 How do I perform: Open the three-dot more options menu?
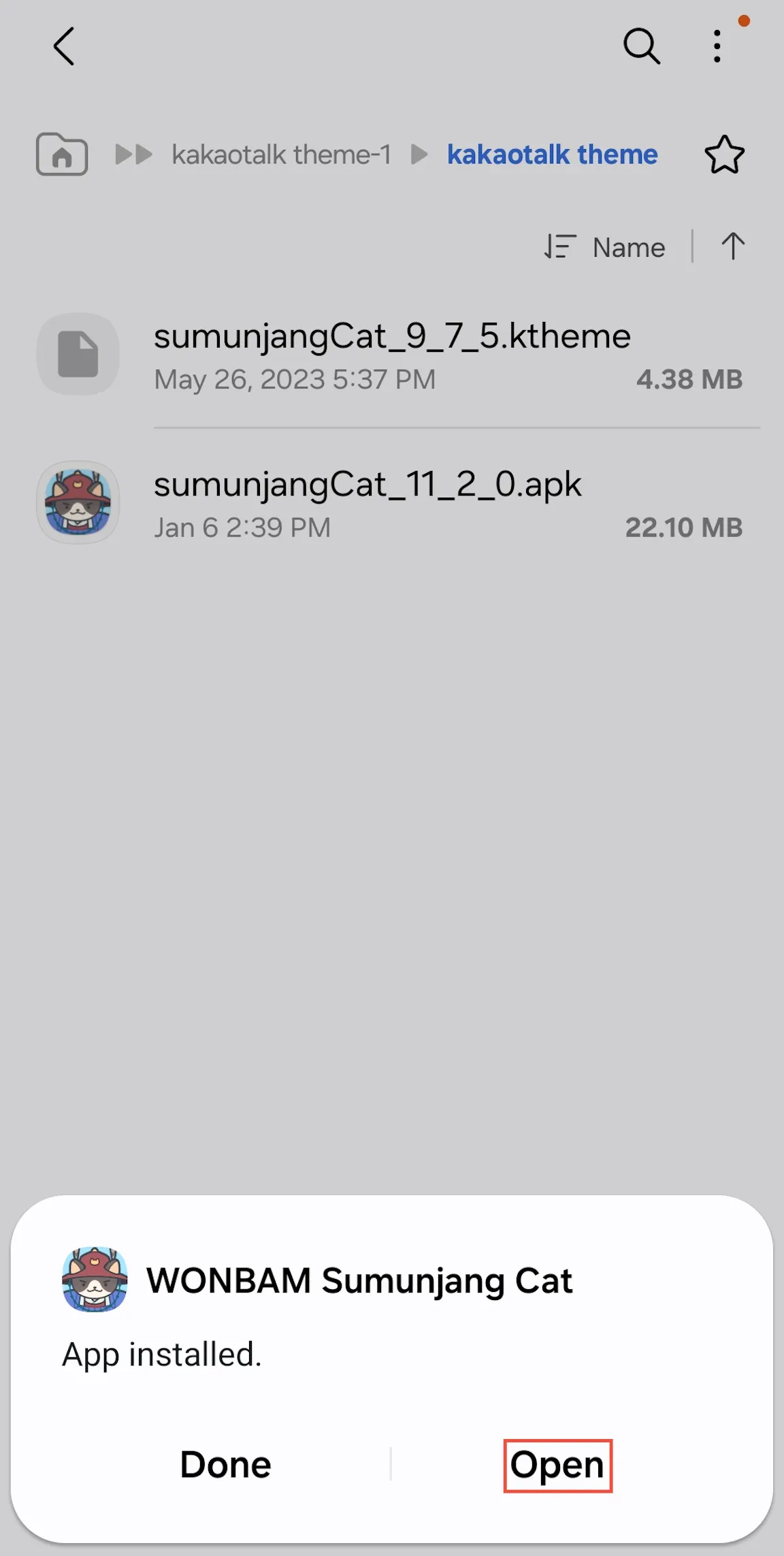pos(717,47)
